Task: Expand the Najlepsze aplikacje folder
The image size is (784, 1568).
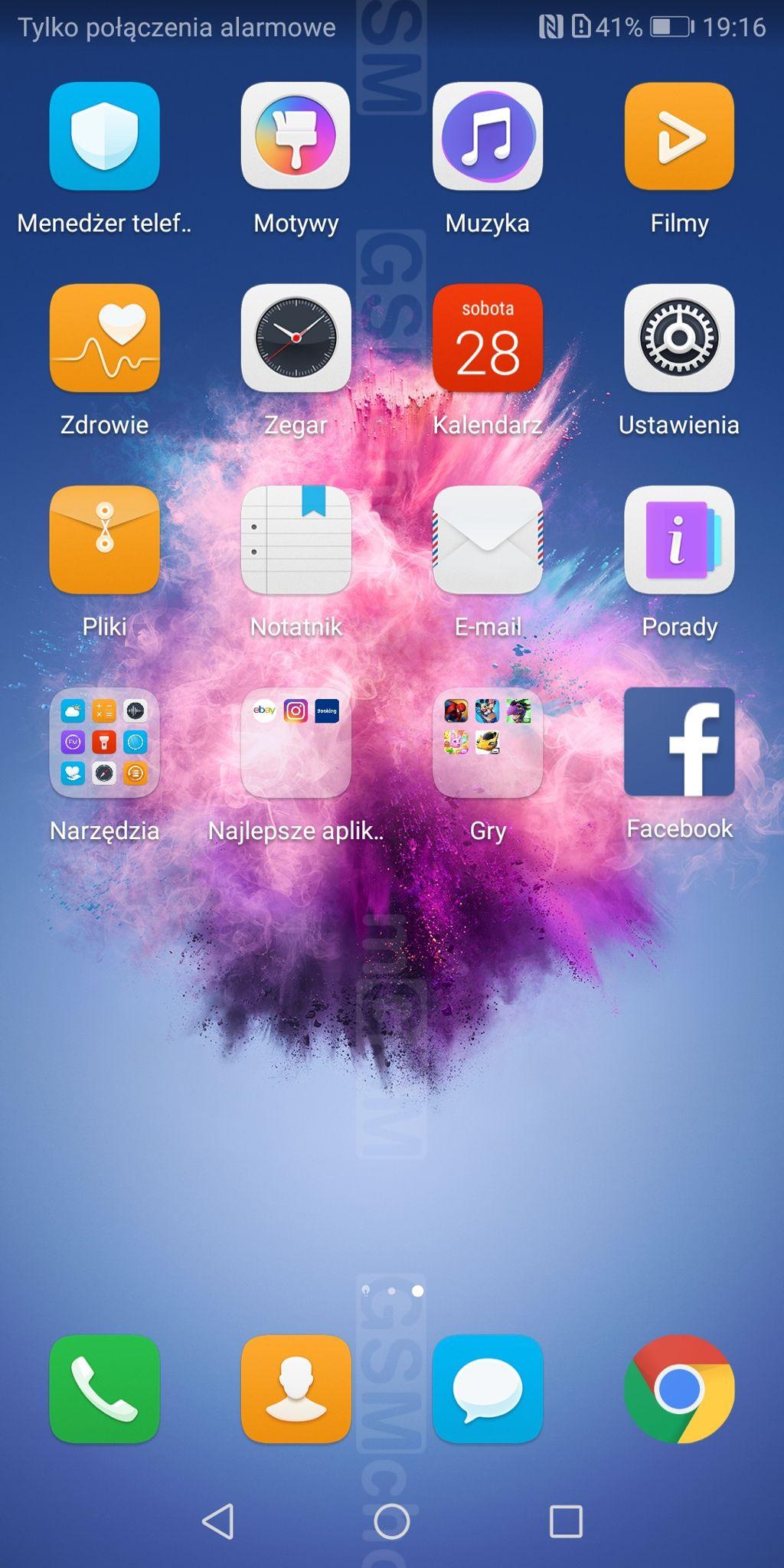Action: (296, 743)
